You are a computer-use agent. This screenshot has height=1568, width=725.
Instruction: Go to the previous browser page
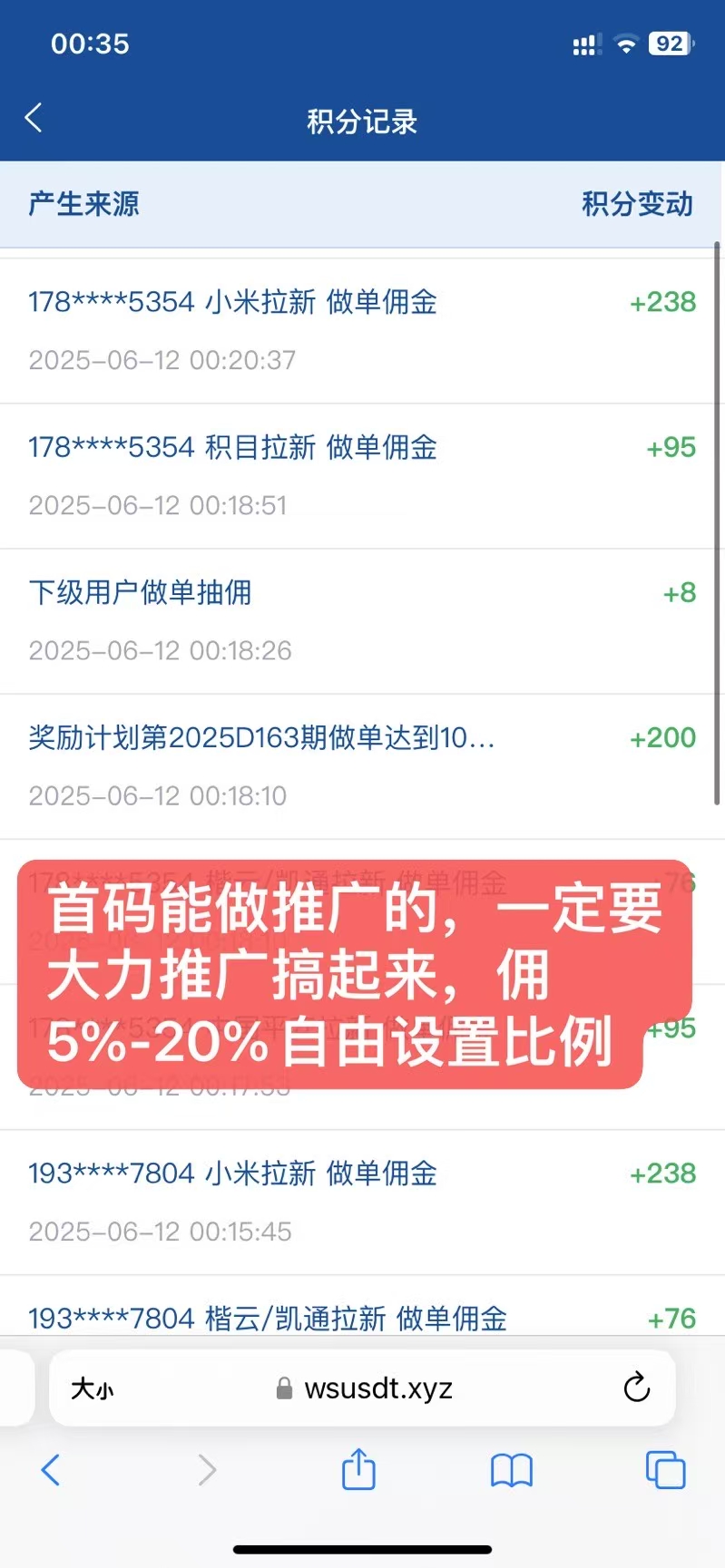click(51, 1469)
